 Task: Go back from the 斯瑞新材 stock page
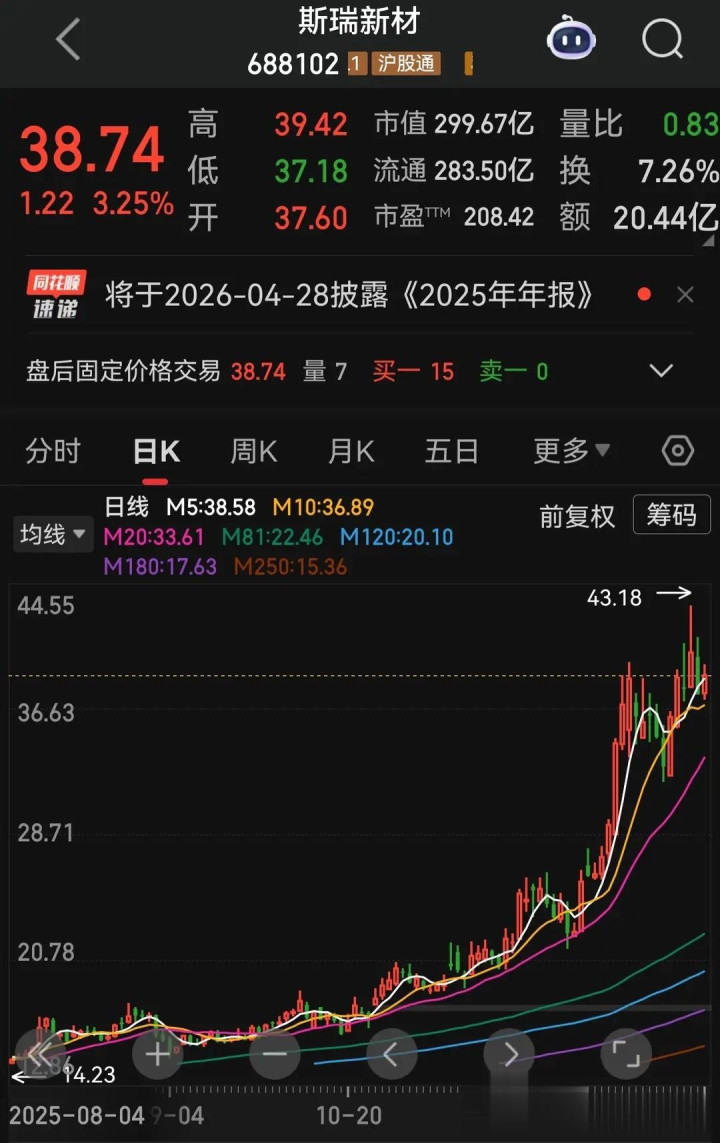coord(67,40)
